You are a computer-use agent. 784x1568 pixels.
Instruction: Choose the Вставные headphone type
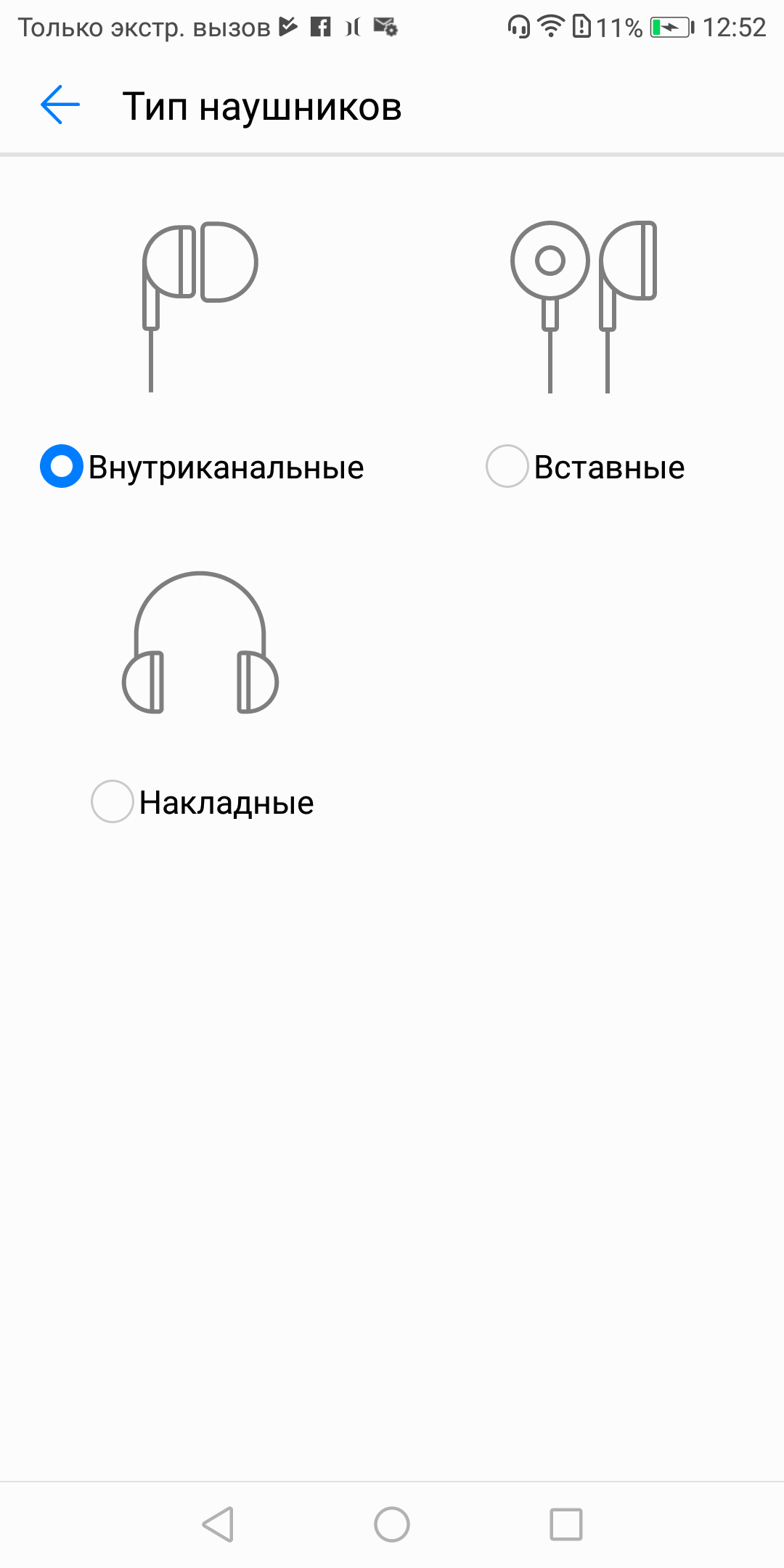click(x=507, y=466)
